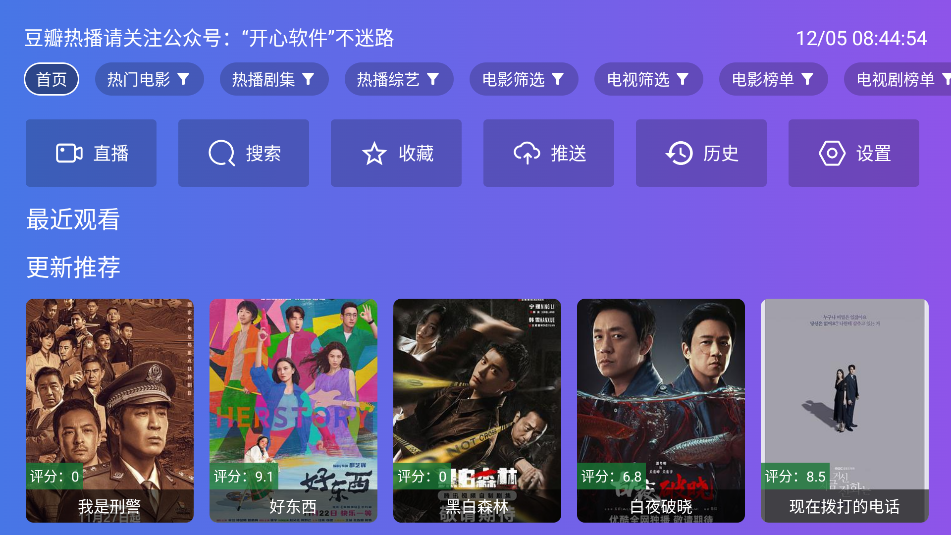Open the 我是刑警 poster
This screenshot has height=535, width=951.
coord(110,410)
